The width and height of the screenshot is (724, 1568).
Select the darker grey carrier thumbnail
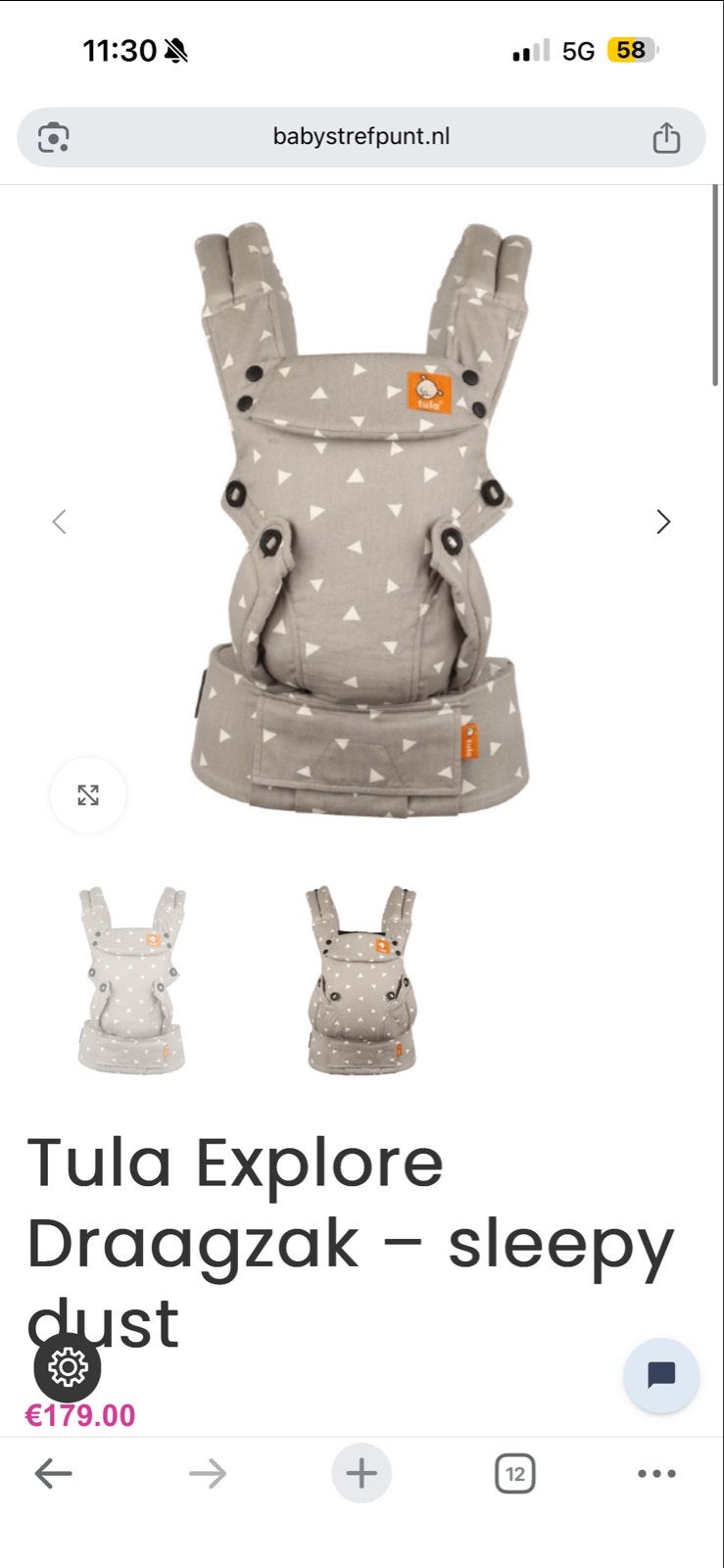point(361,980)
